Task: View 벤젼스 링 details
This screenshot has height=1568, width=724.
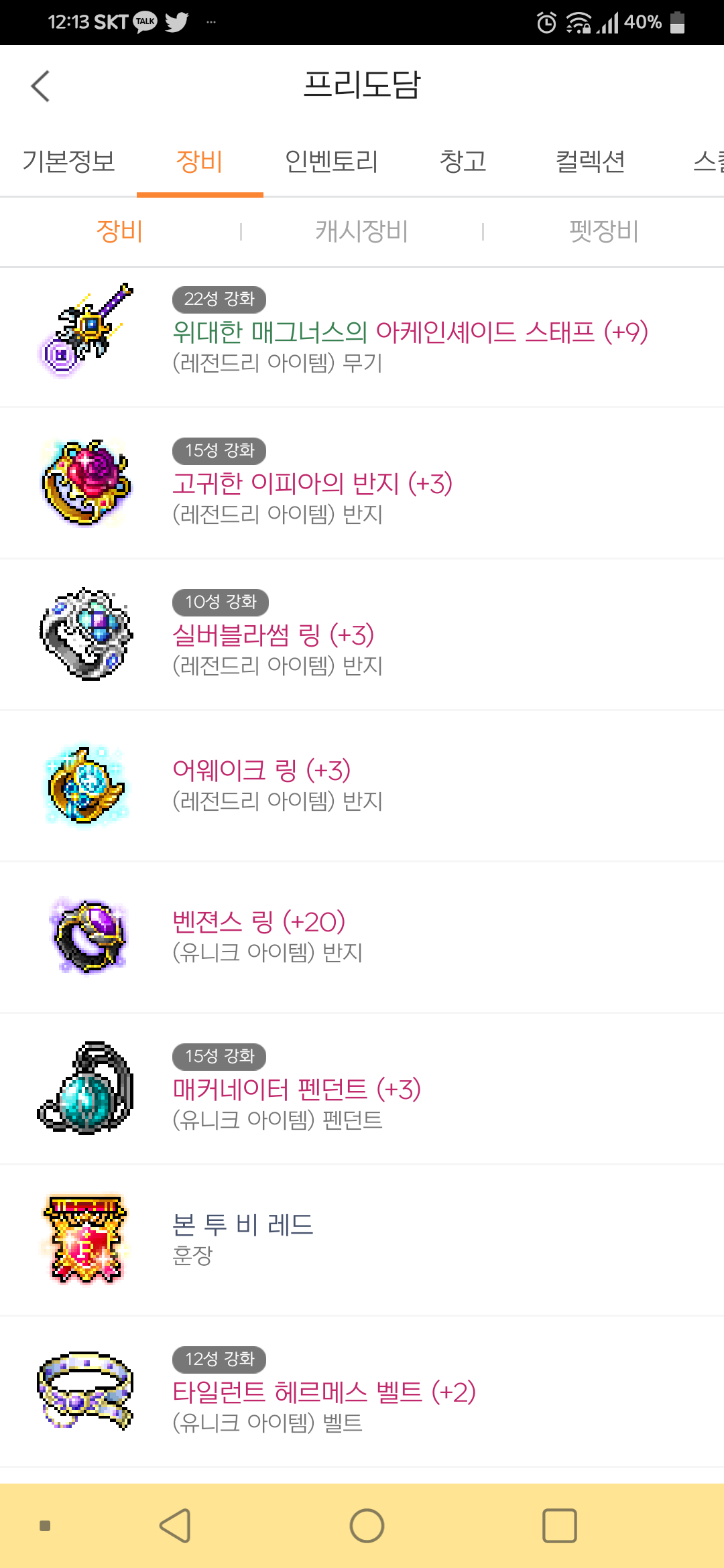Action: point(362,937)
